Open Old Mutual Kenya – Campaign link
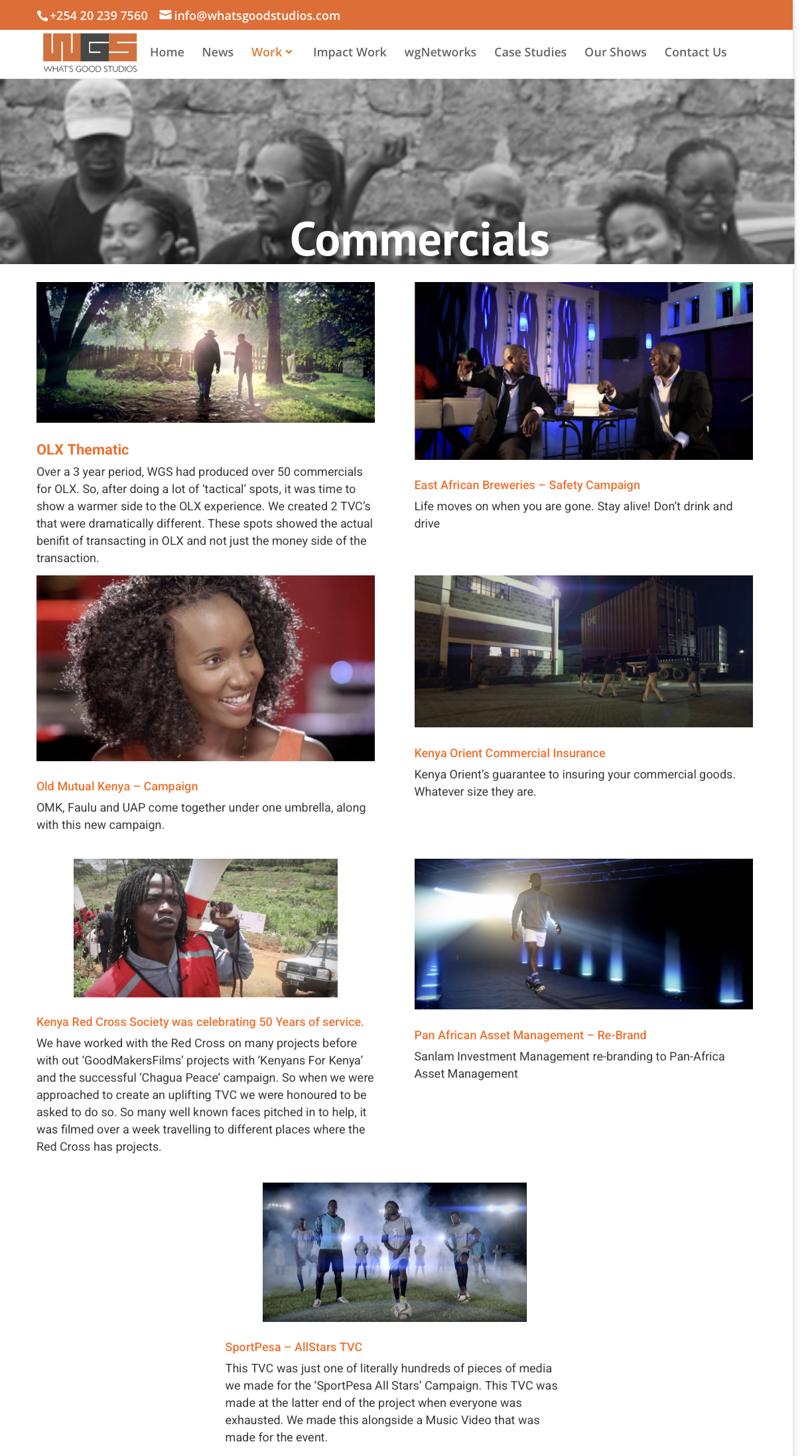 click(117, 786)
